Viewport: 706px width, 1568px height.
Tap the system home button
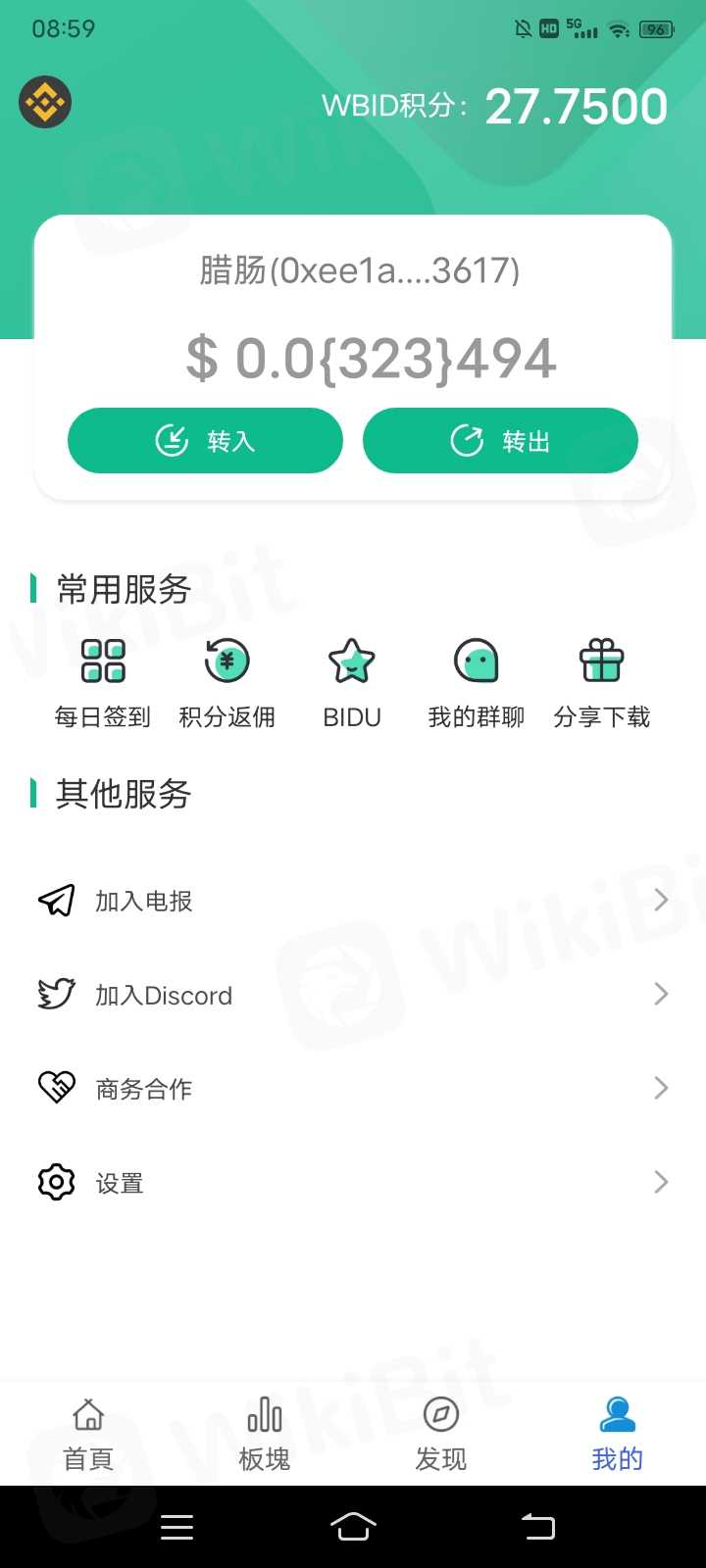(353, 1526)
